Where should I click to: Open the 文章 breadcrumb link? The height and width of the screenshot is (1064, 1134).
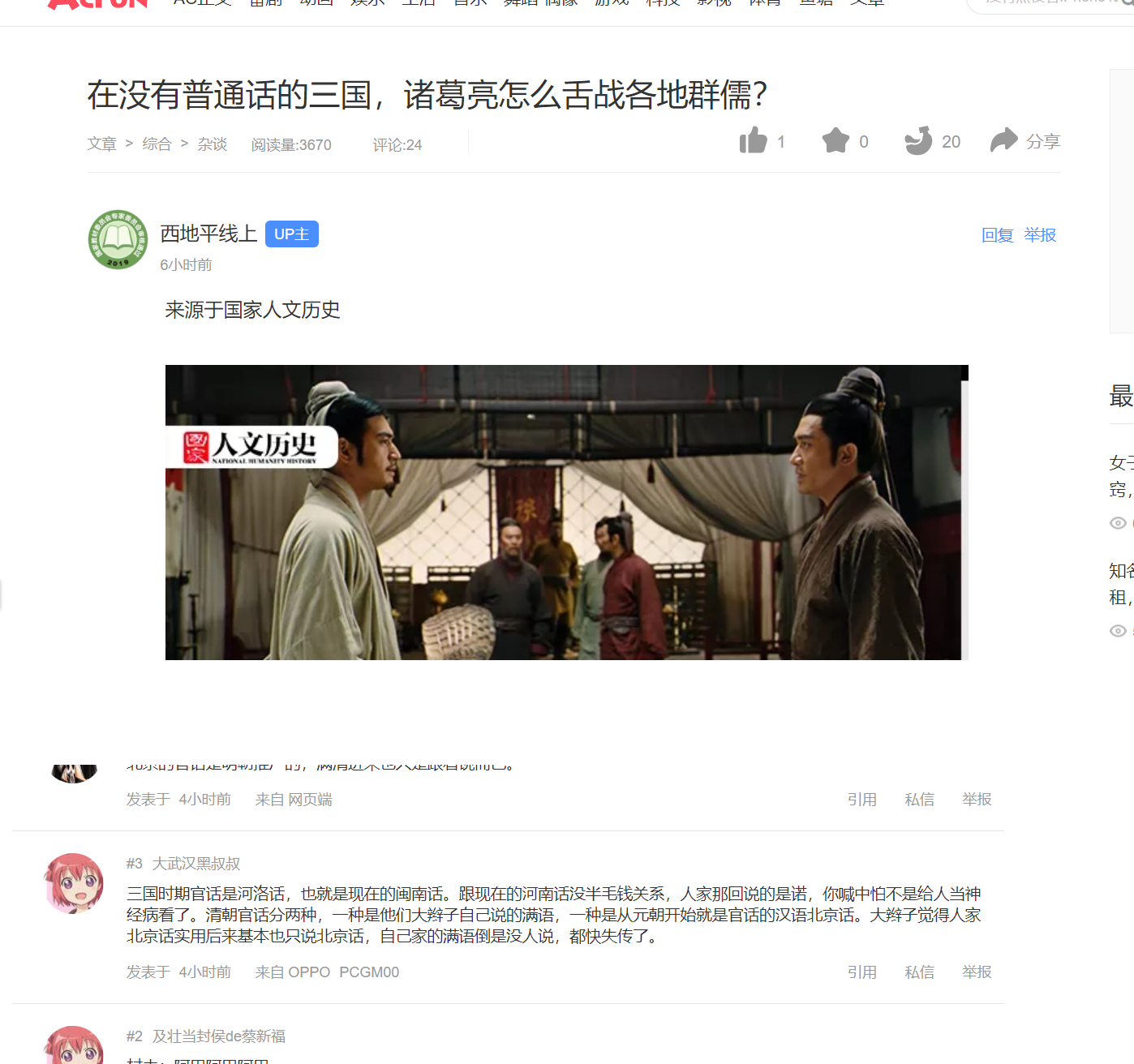click(x=102, y=144)
